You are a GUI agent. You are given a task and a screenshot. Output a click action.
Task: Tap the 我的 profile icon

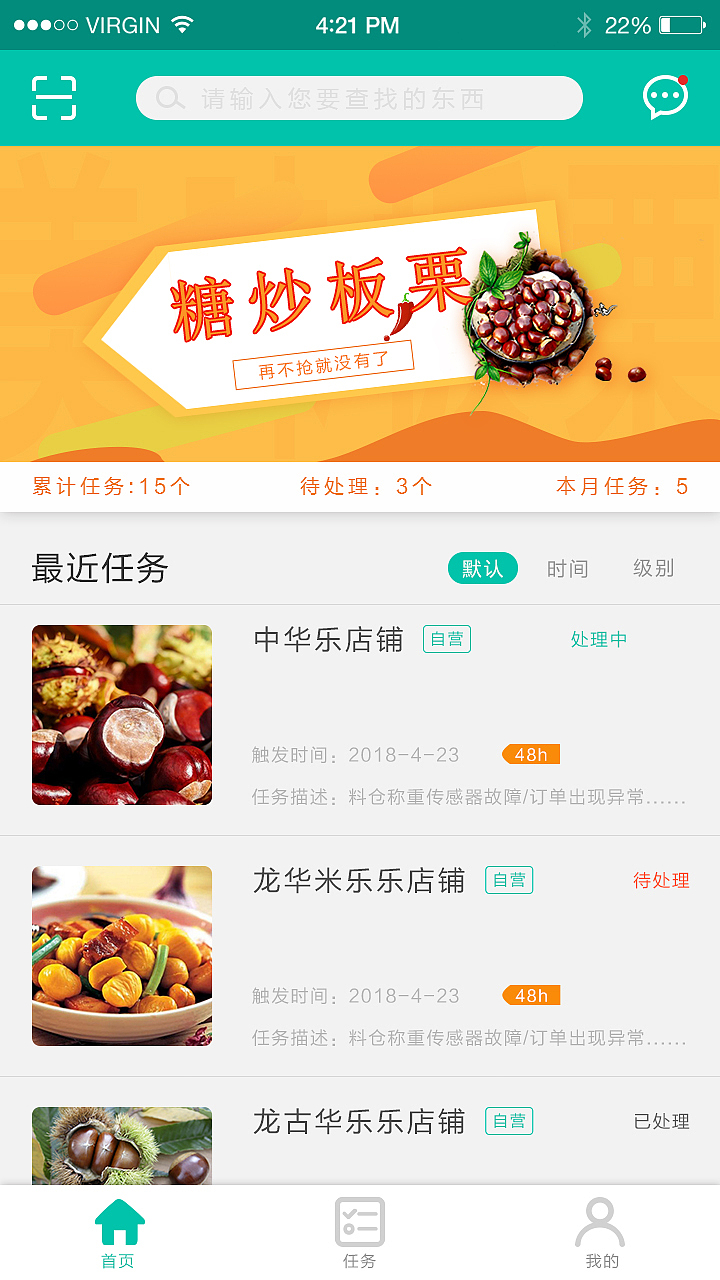click(599, 1222)
